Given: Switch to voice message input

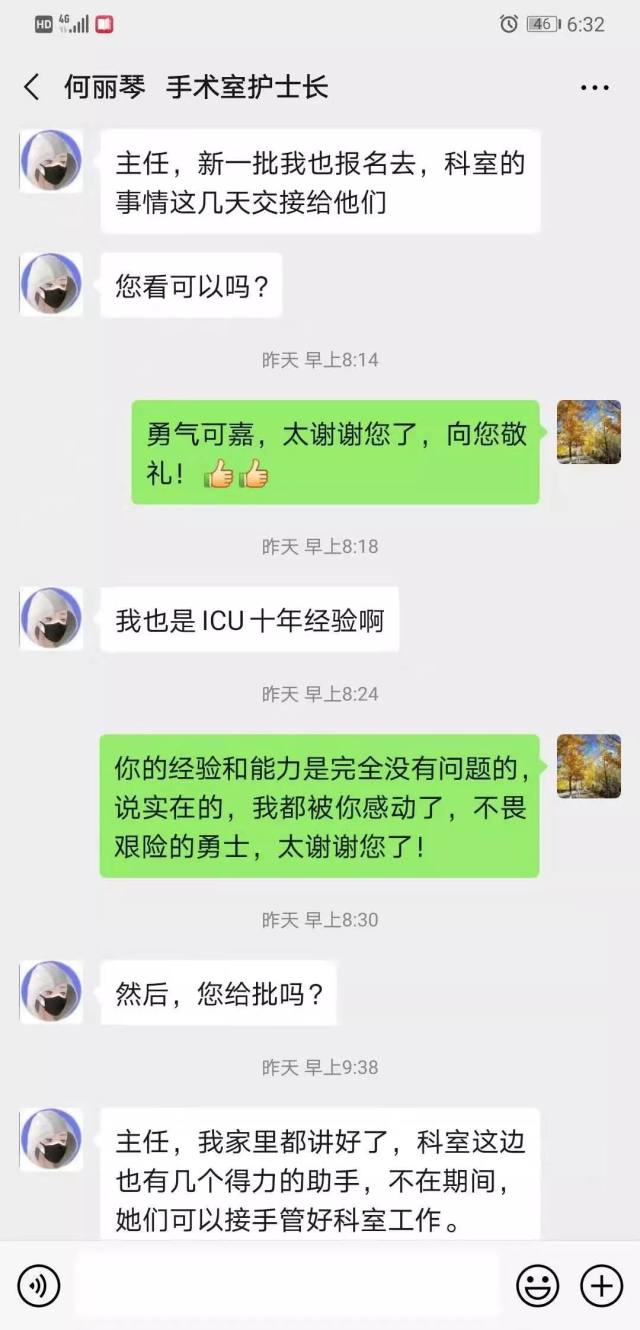Looking at the screenshot, I should pyautogui.click(x=38, y=1285).
